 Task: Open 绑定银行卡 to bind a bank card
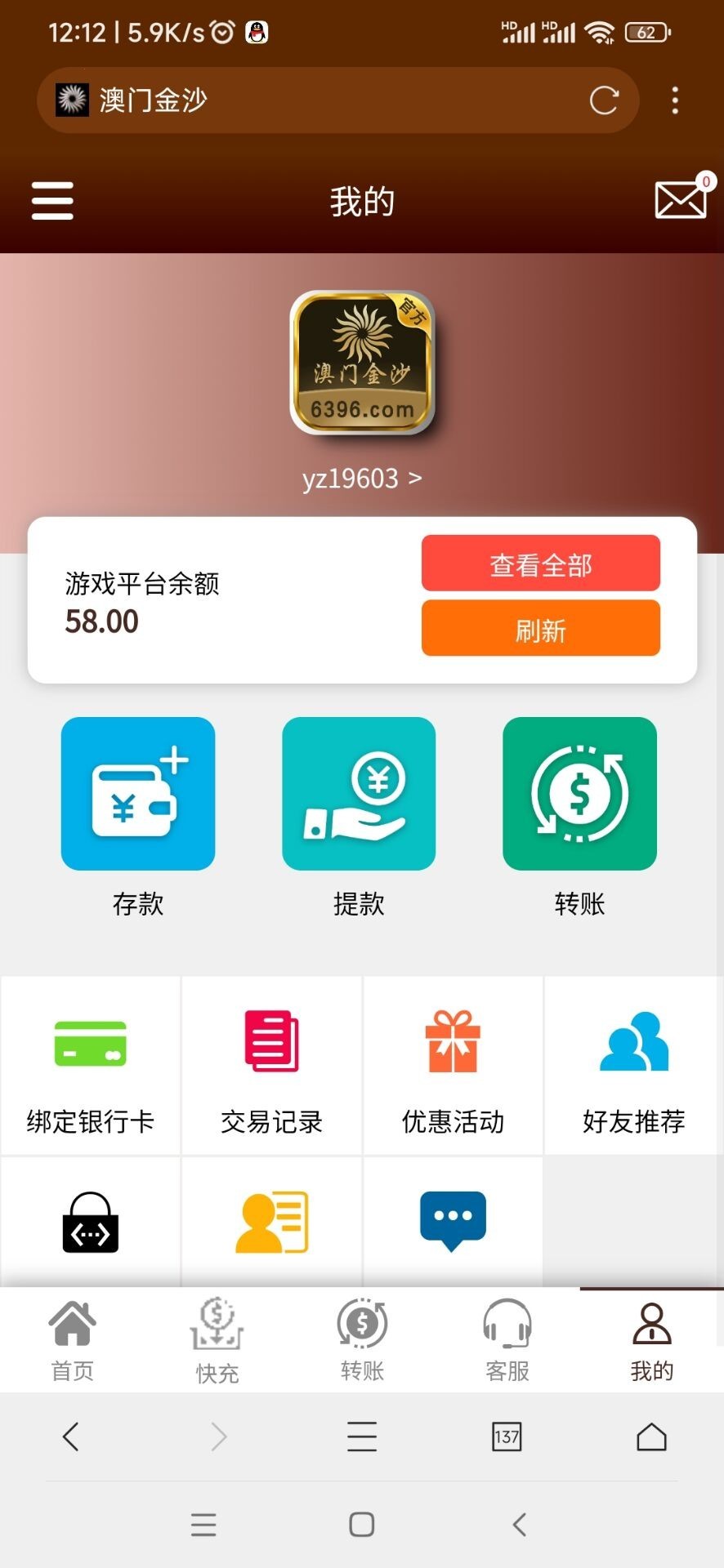coord(91,1066)
